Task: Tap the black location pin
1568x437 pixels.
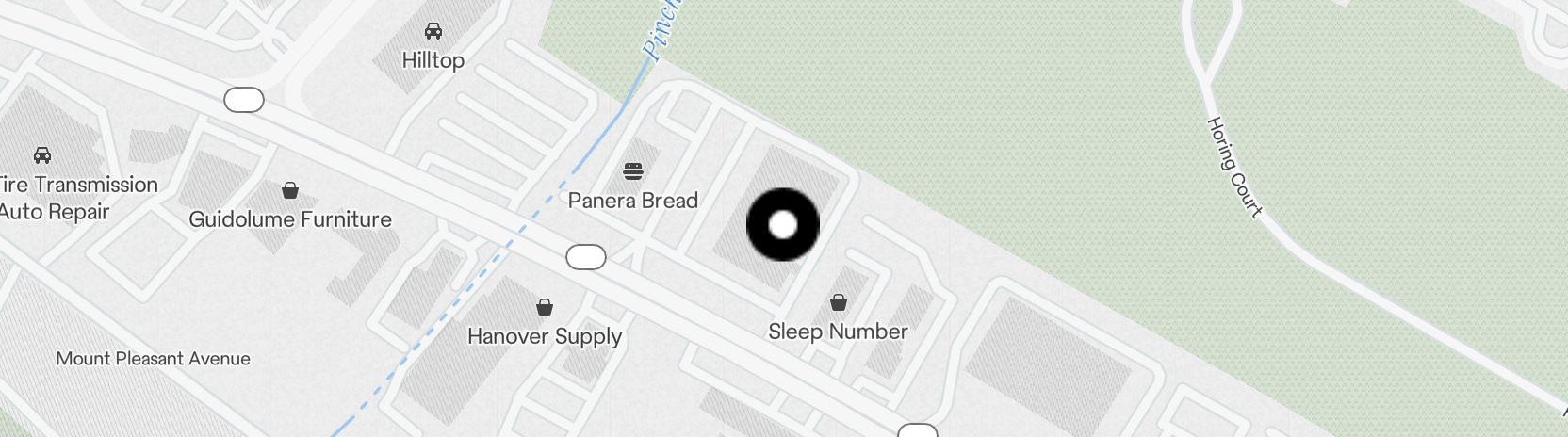Action: coord(783,225)
